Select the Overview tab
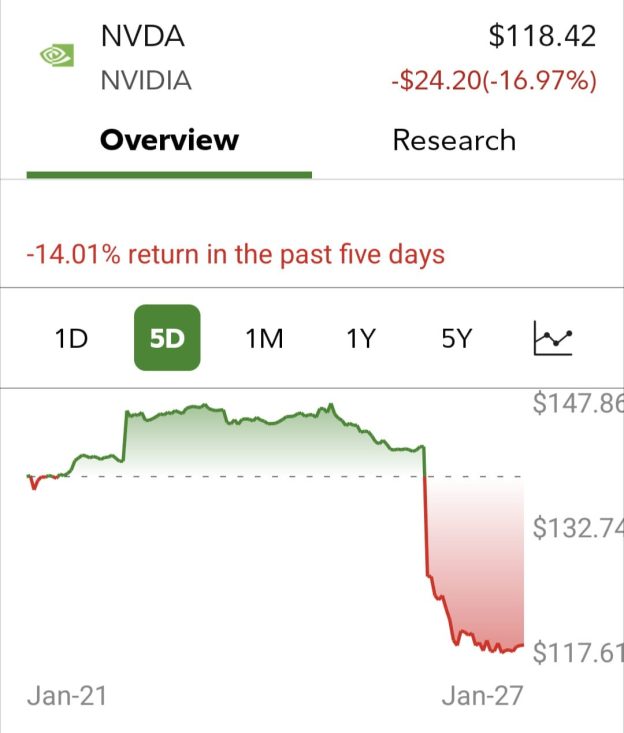 169,140
